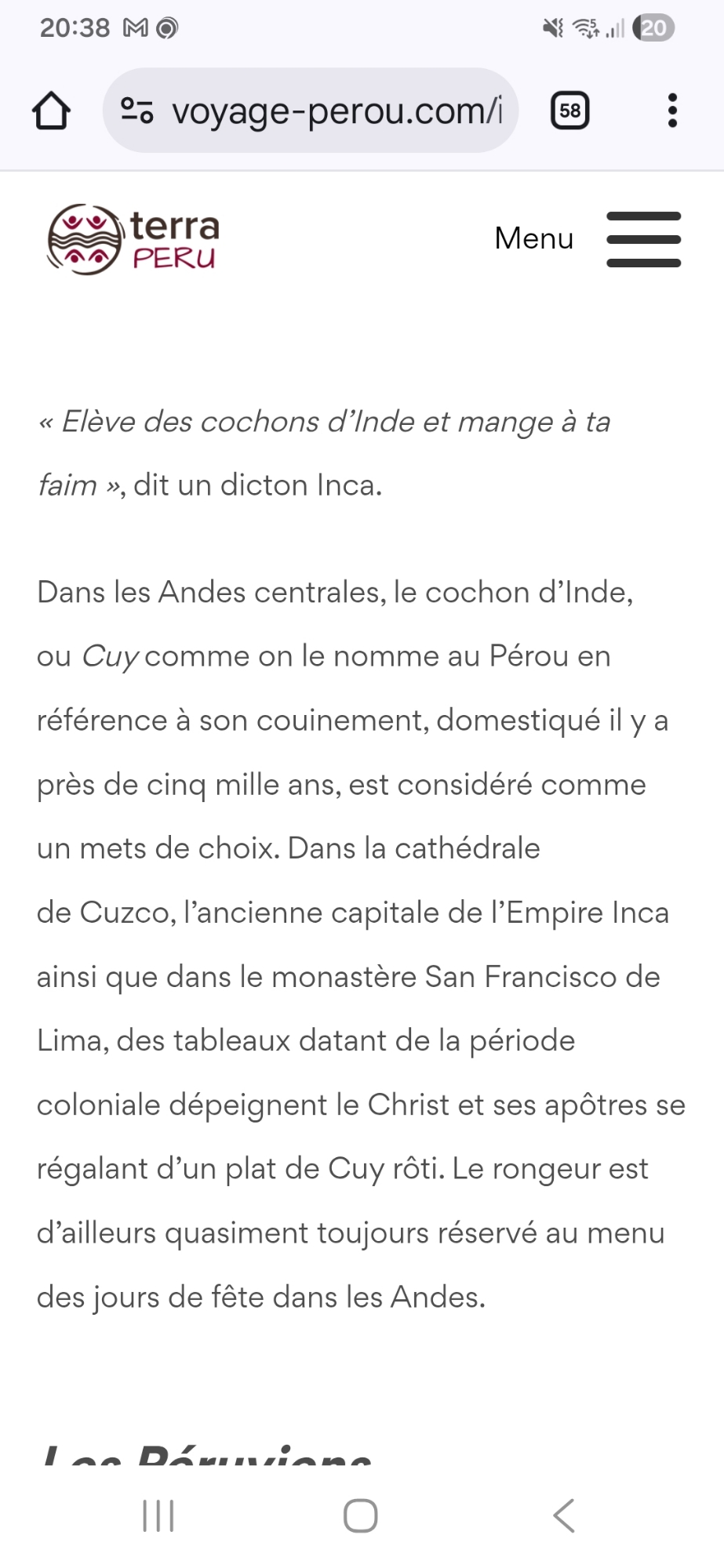Open recent apps from the navigation bar

click(x=158, y=1515)
